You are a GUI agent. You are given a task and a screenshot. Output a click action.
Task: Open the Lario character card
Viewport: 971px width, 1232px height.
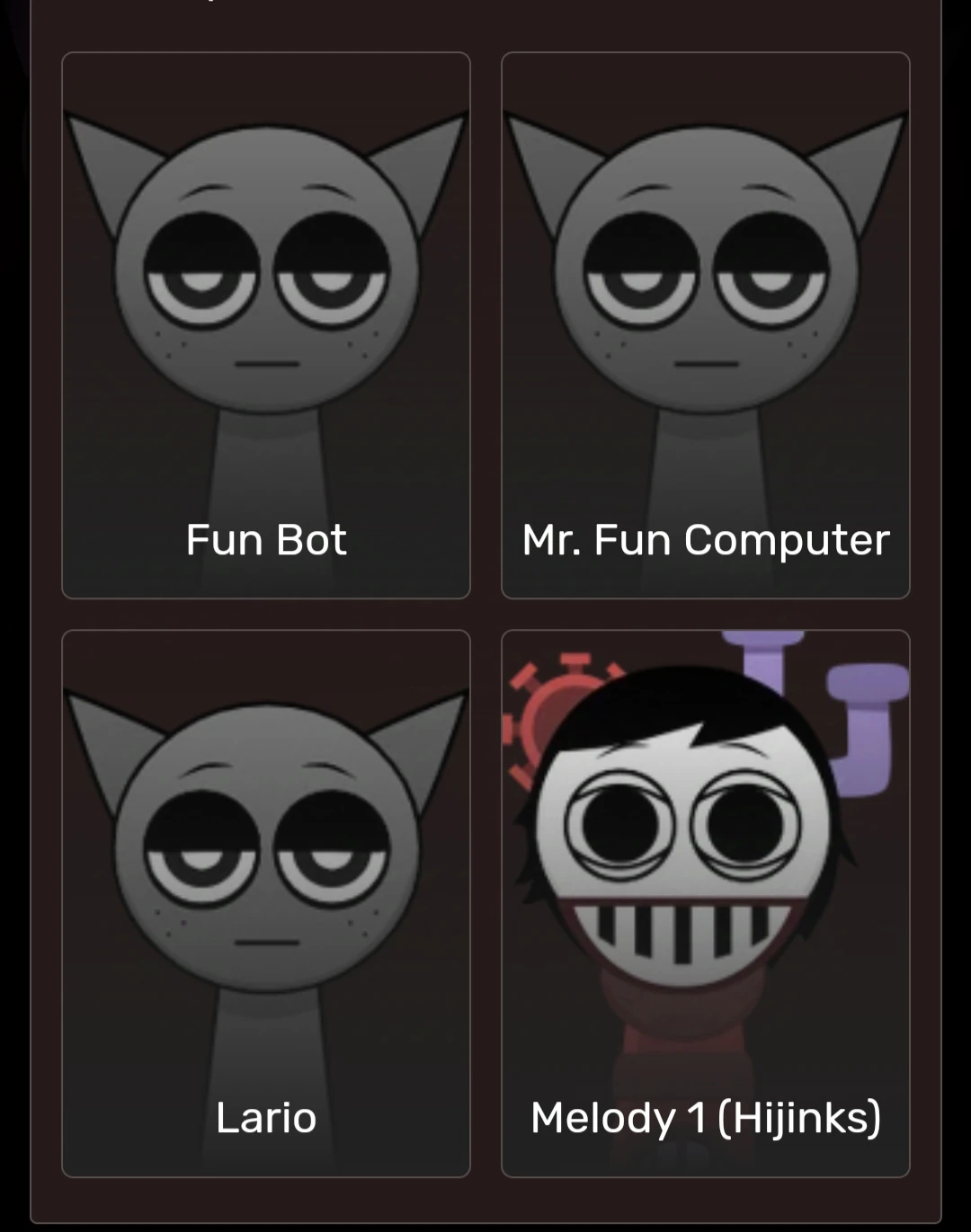tap(265, 903)
